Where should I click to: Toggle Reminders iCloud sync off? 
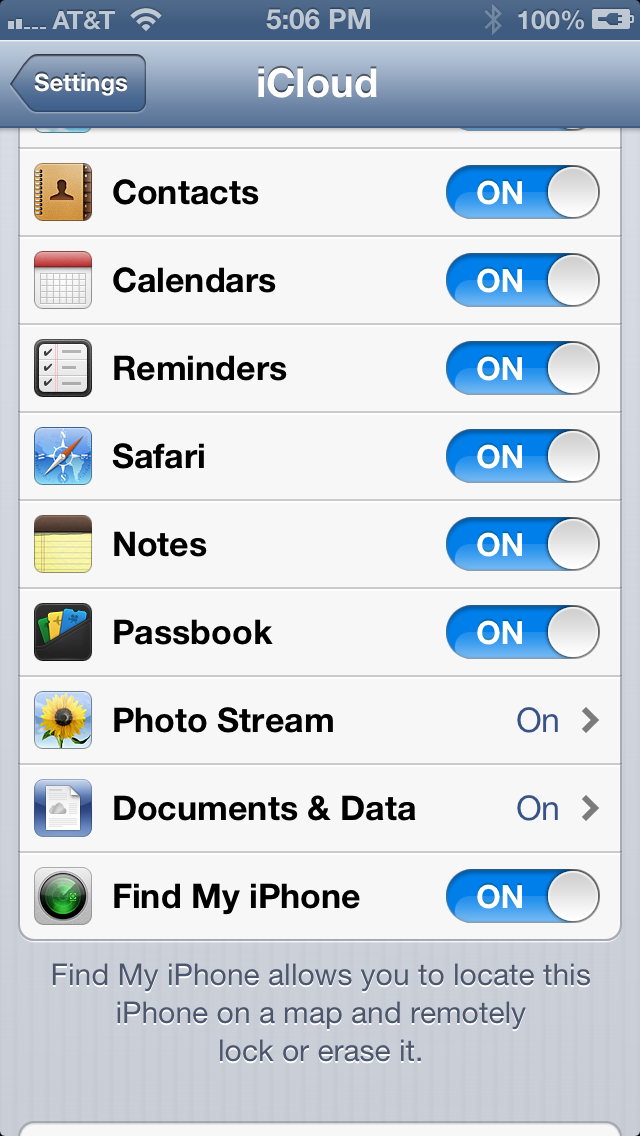523,369
